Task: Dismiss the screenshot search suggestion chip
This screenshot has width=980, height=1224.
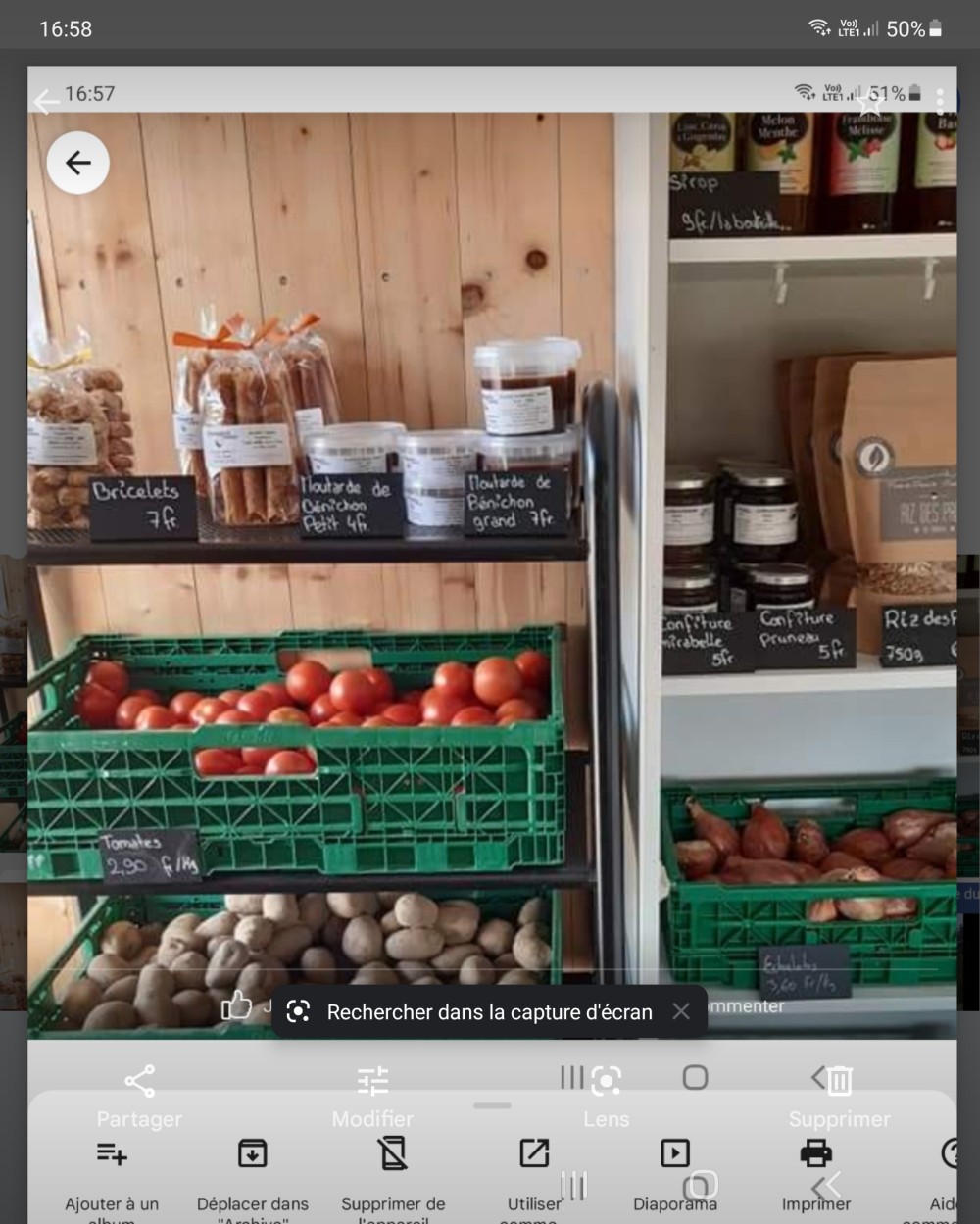Action: click(x=681, y=1011)
